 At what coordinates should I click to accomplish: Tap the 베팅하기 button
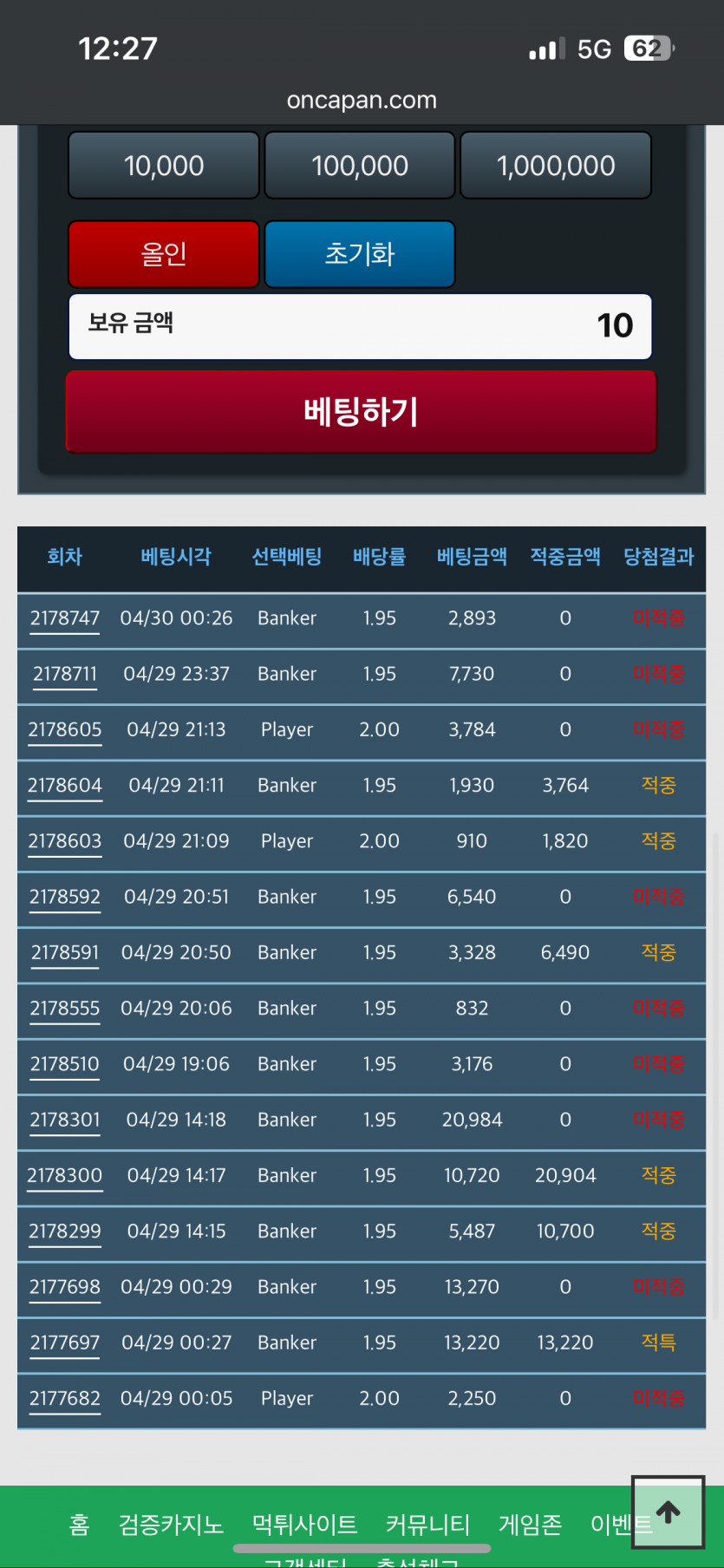tap(362, 412)
